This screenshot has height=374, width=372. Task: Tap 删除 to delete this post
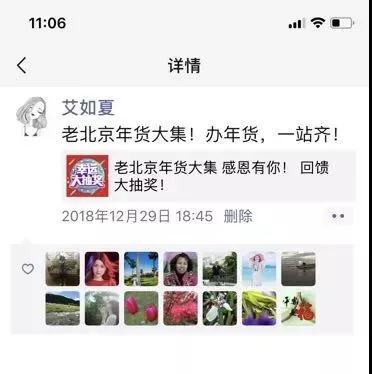click(238, 216)
